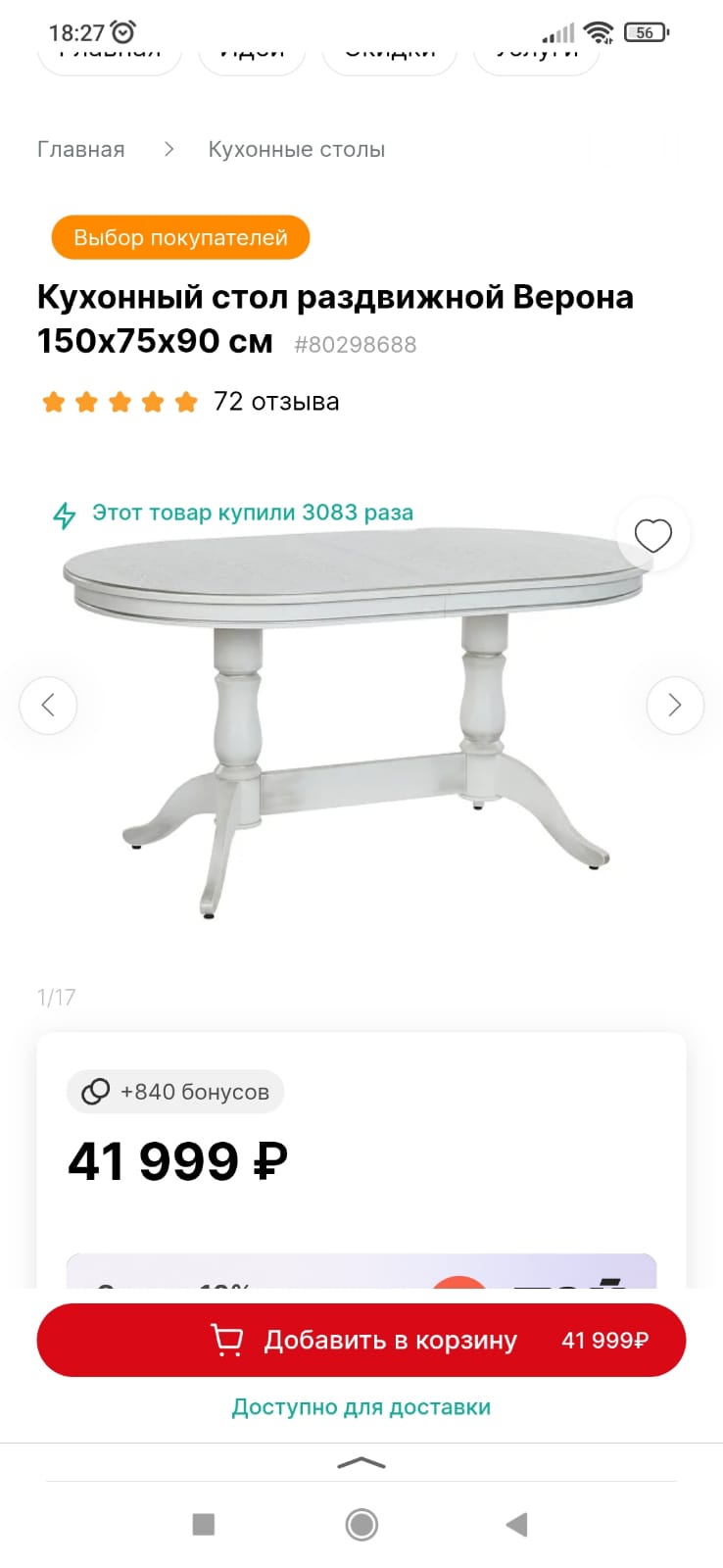Viewport: 723px width, 1568px height.
Task: Open recent apps with the square button
Action: [x=204, y=1524]
